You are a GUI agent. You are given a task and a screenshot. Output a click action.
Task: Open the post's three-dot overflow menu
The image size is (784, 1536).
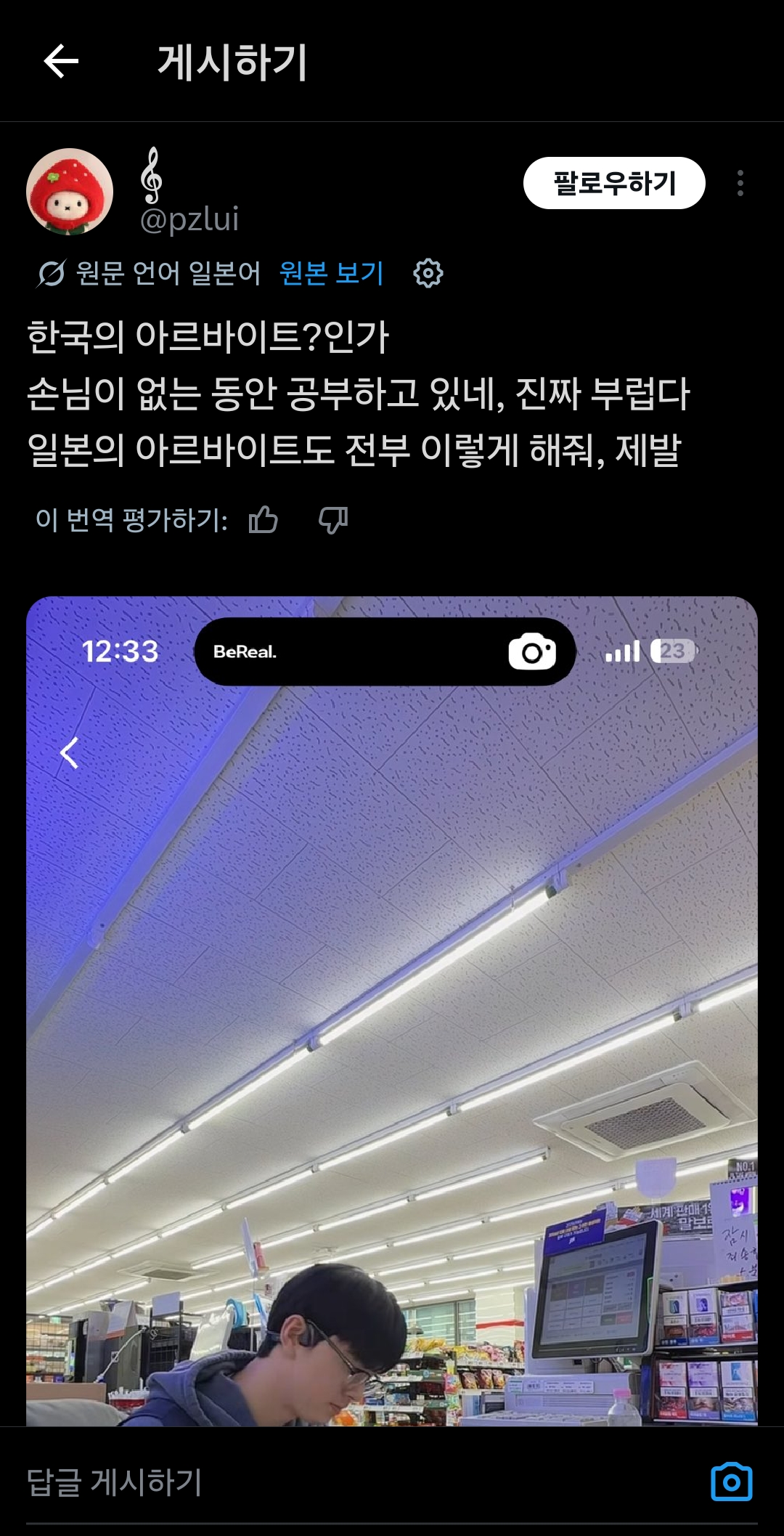[740, 183]
